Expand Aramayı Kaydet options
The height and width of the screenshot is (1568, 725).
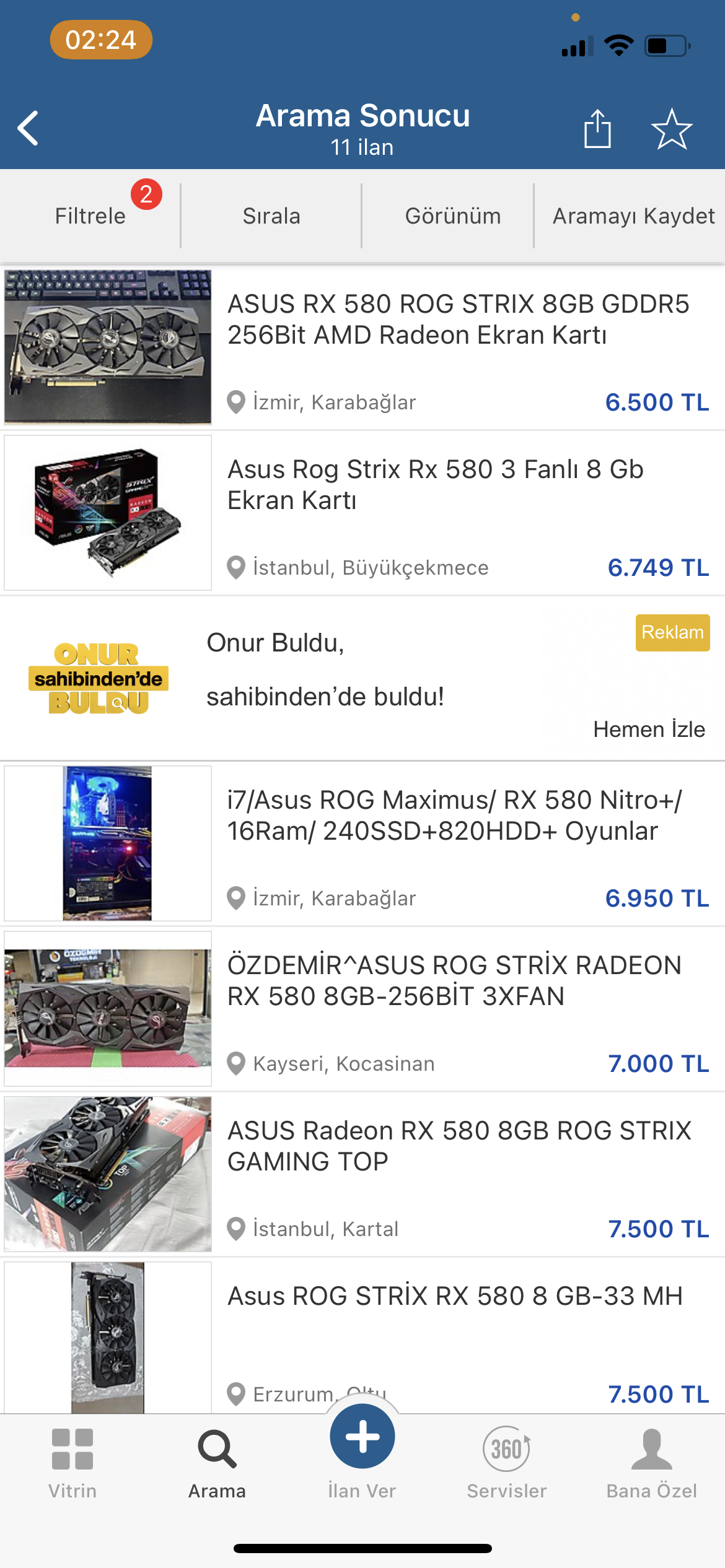pos(633,216)
